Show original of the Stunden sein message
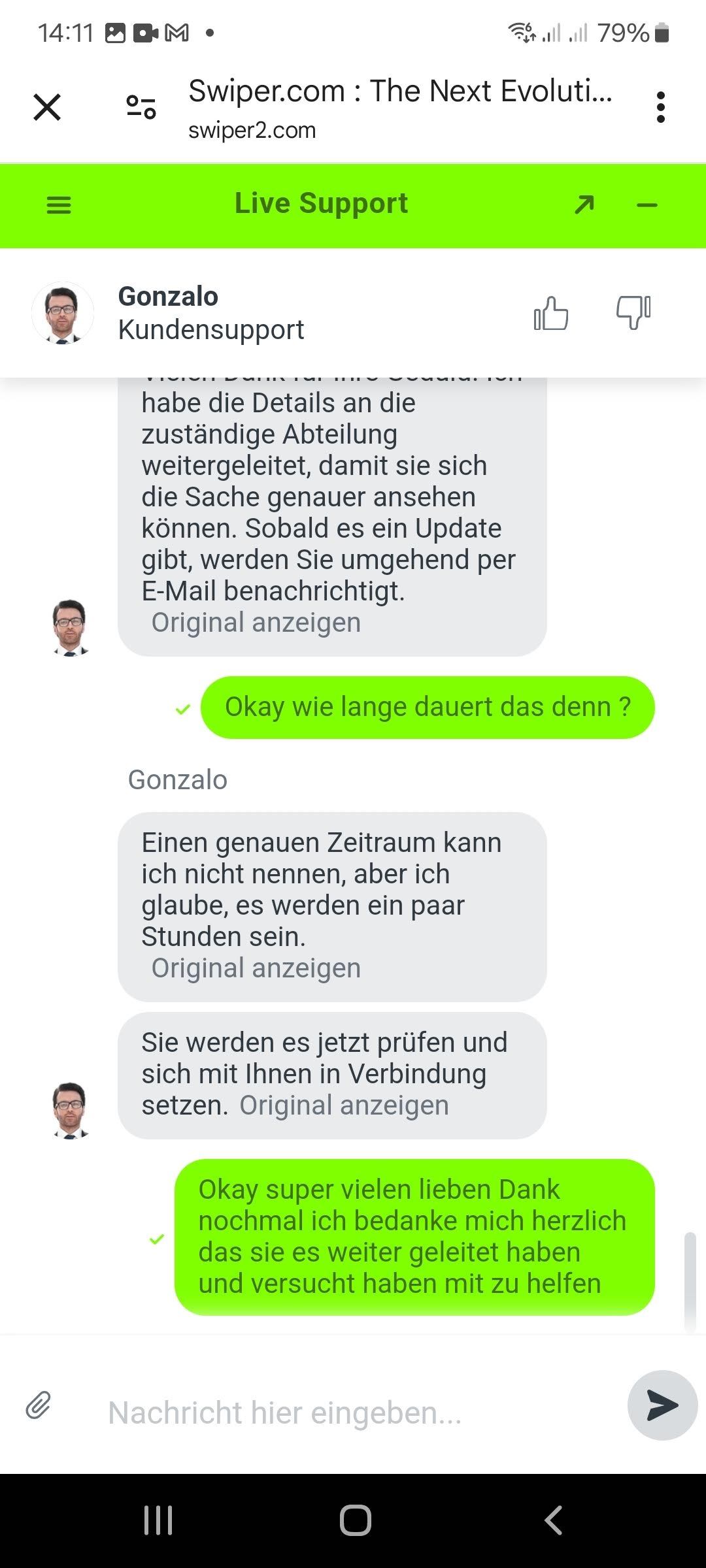This screenshot has width=706, height=1568. tap(256, 968)
